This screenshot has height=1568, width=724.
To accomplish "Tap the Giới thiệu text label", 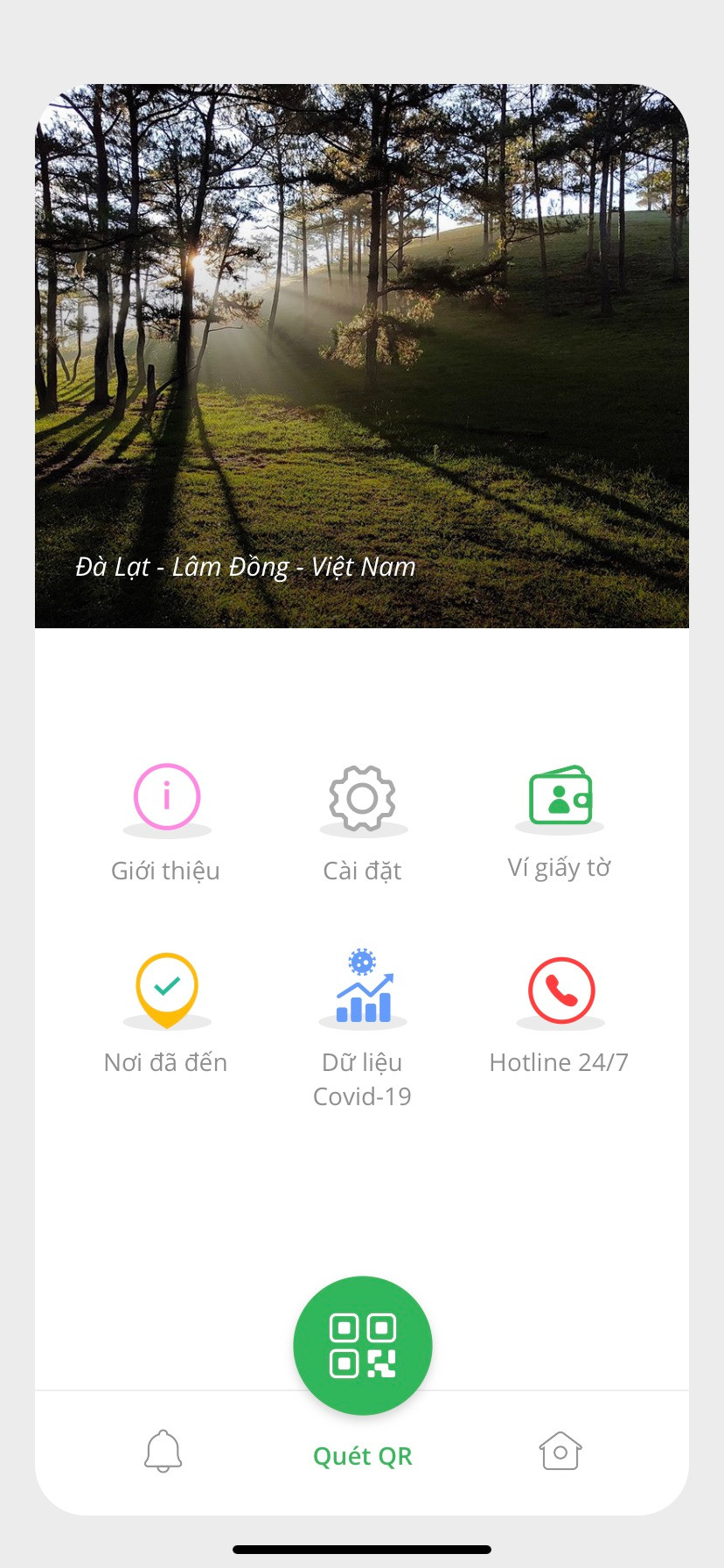I will click(x=166, y=870).
